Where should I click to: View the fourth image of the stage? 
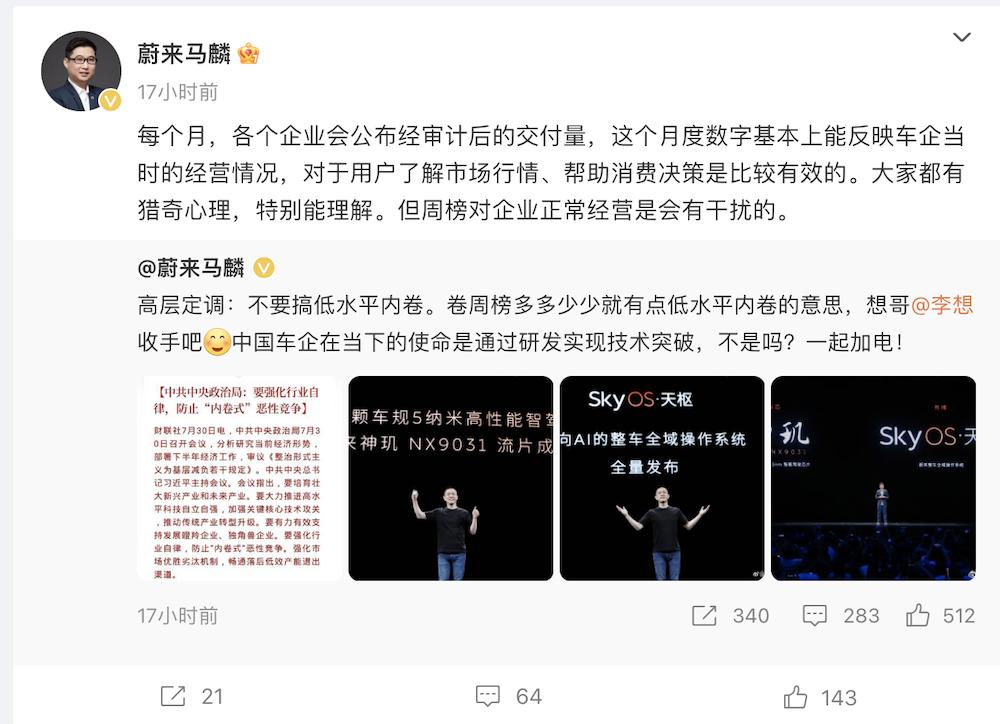[873, 478]
